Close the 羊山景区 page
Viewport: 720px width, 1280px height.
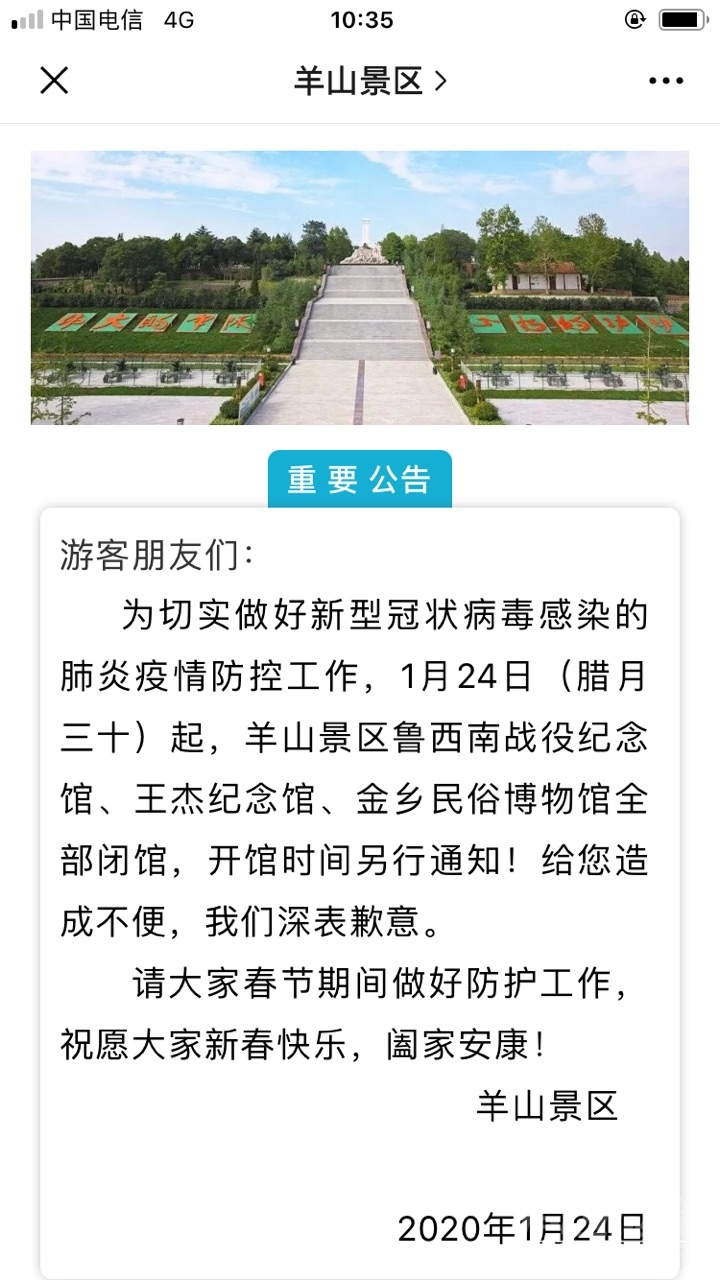(x=54, y=80)
